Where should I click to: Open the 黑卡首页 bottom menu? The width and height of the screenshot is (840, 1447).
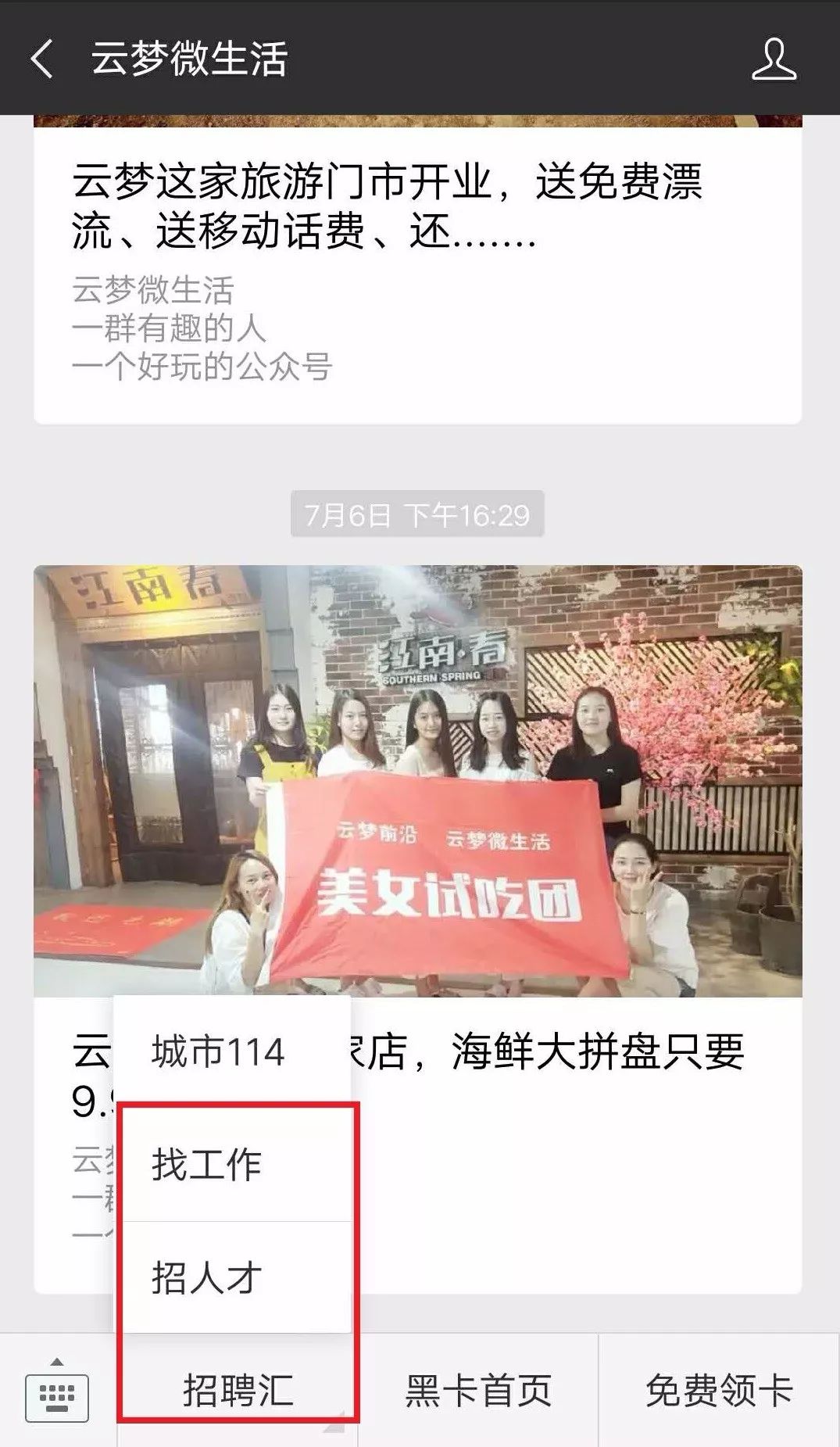click(x=478, y=1391)
